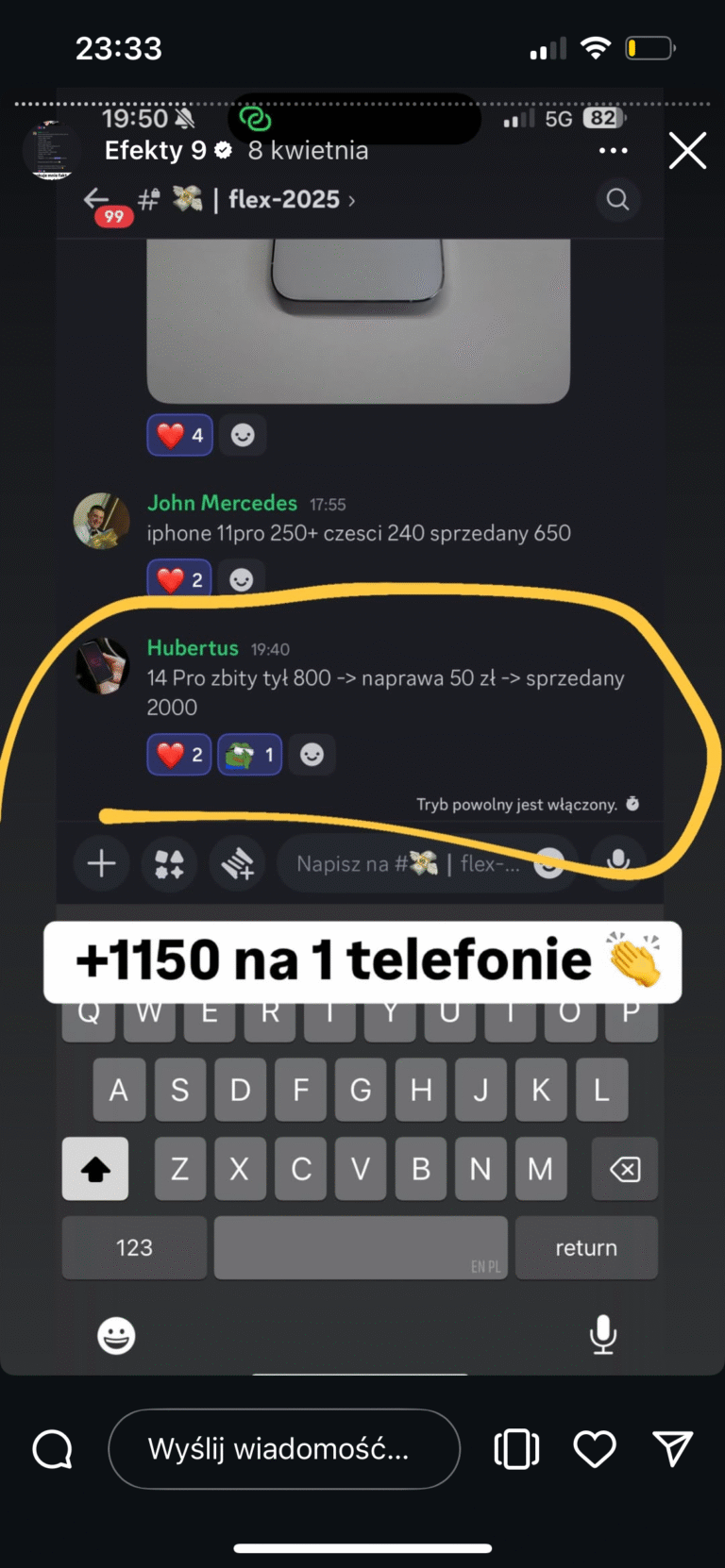Like this story with the heart
Screen dimensions: 725x1568
click(x=595, y=1449)
